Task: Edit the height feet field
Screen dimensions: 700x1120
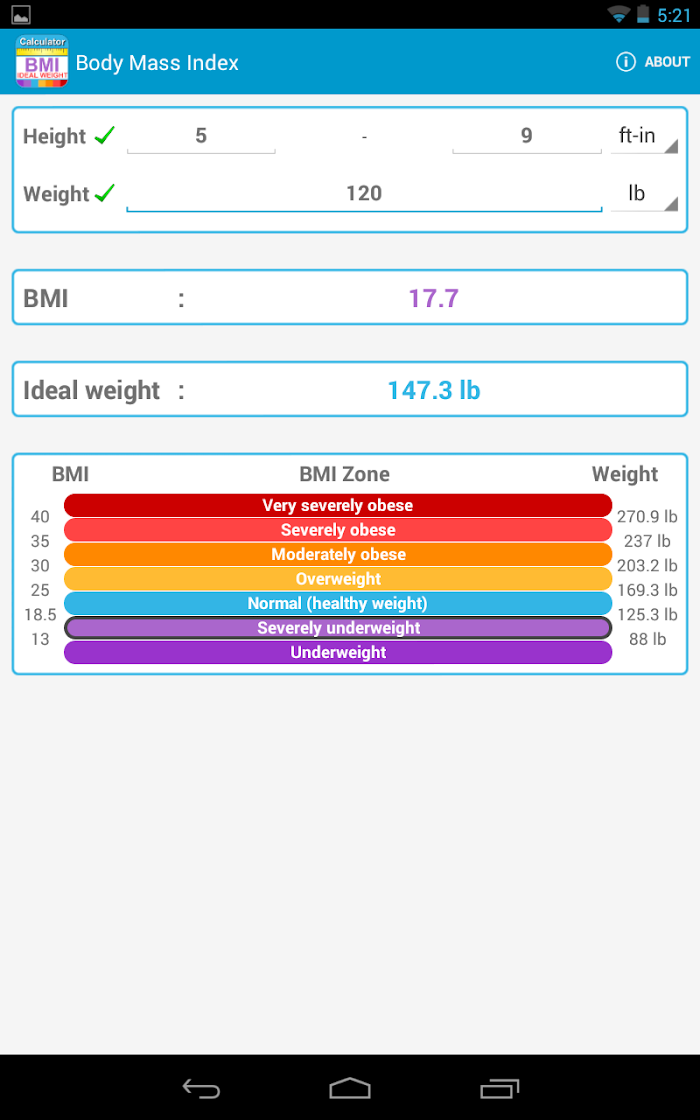Action: coord(201,136)
